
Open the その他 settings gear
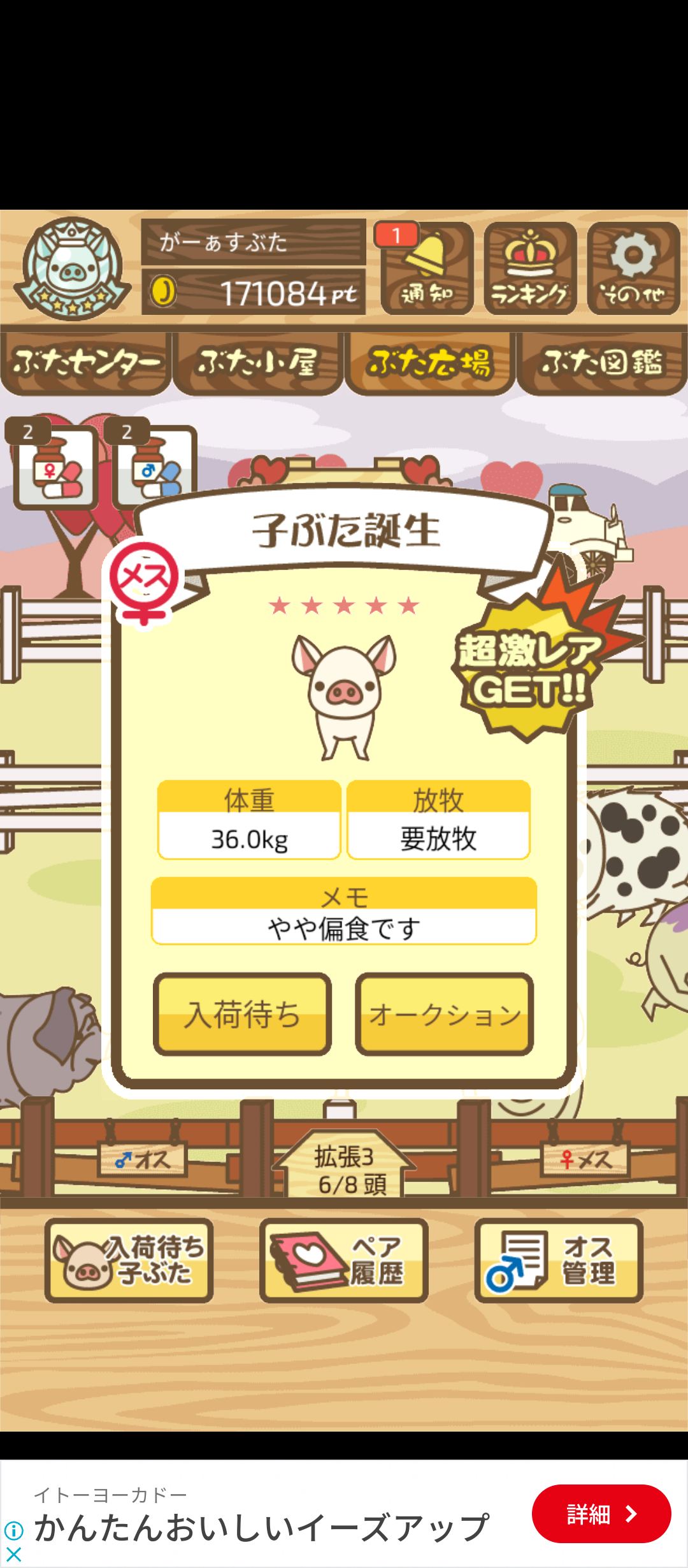[x=633, y=268]
